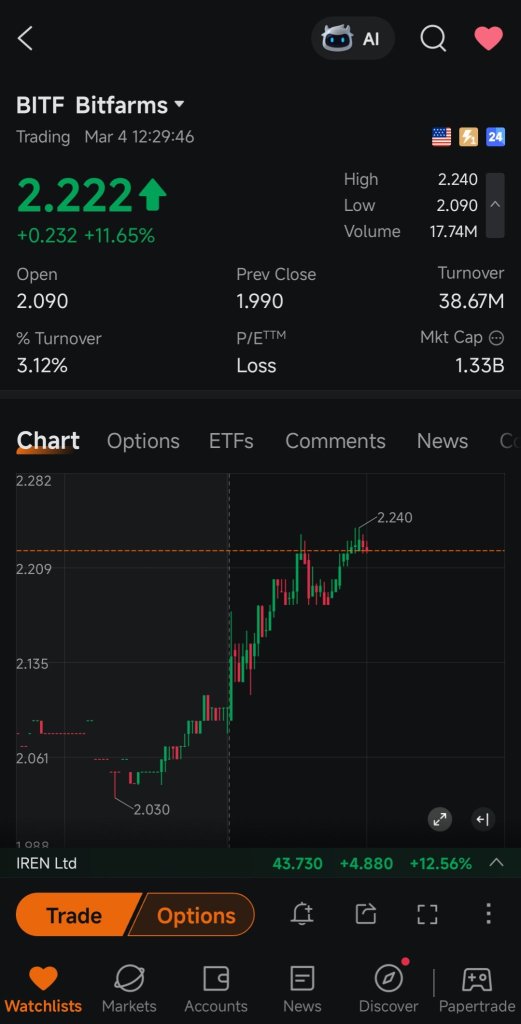Viewport: 521px width, 1024px height.
Task: Go to the Markets section
Action: [129, 989]
